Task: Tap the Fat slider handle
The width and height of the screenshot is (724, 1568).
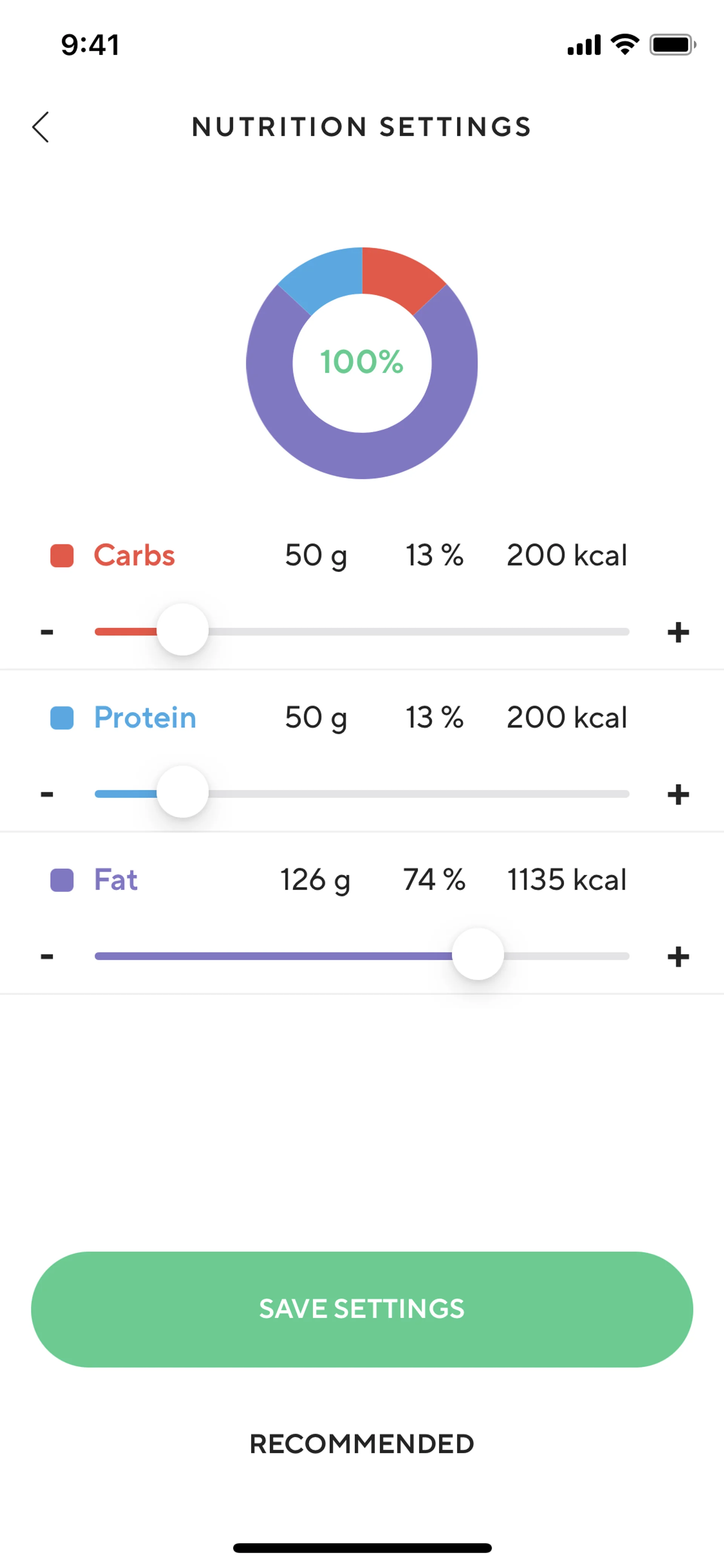Action: pos(478,954)
